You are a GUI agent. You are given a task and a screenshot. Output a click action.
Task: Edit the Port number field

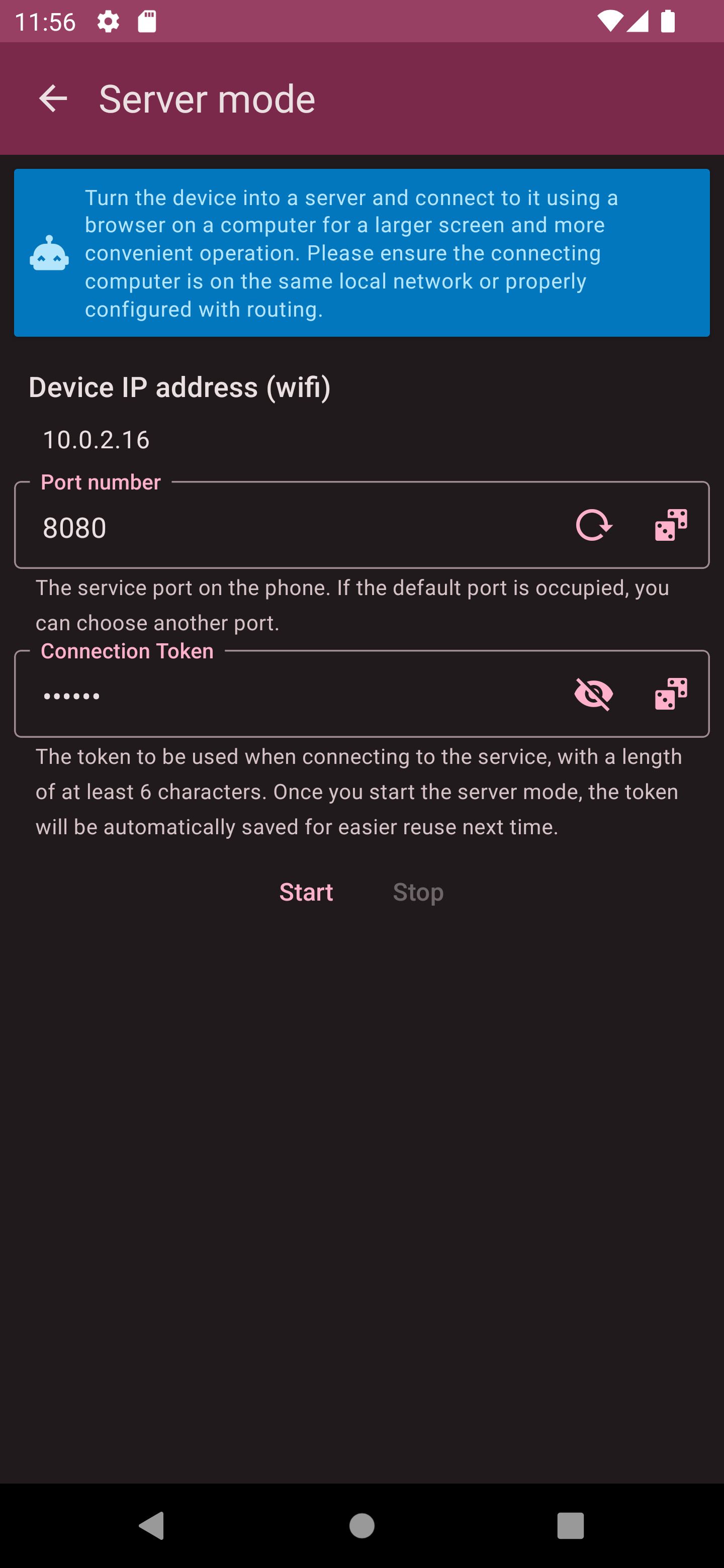[292, 527]
